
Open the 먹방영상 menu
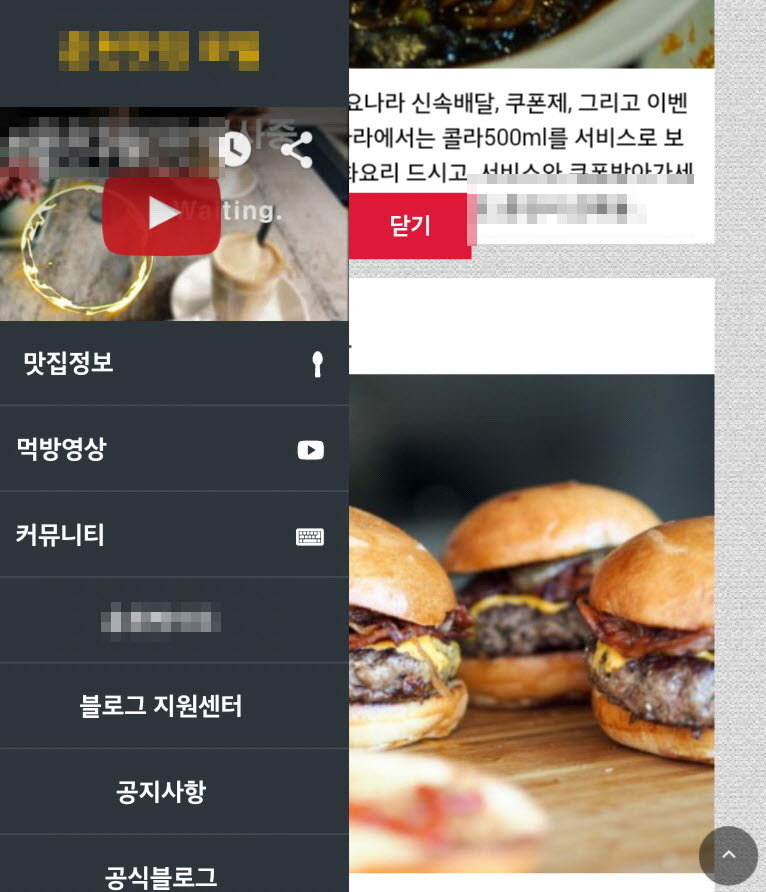[173, 449]
